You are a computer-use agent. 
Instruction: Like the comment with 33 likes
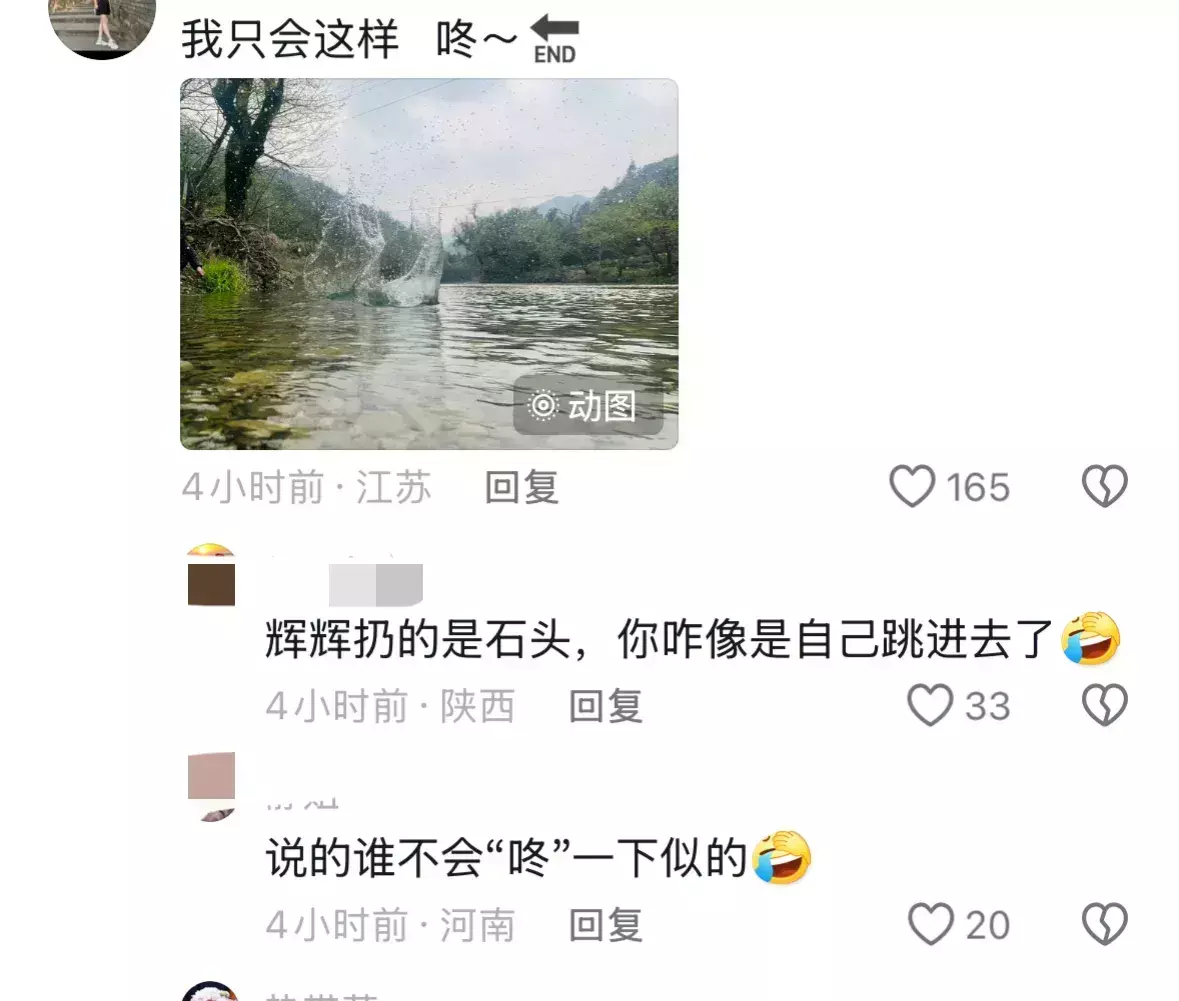point(930,706)
